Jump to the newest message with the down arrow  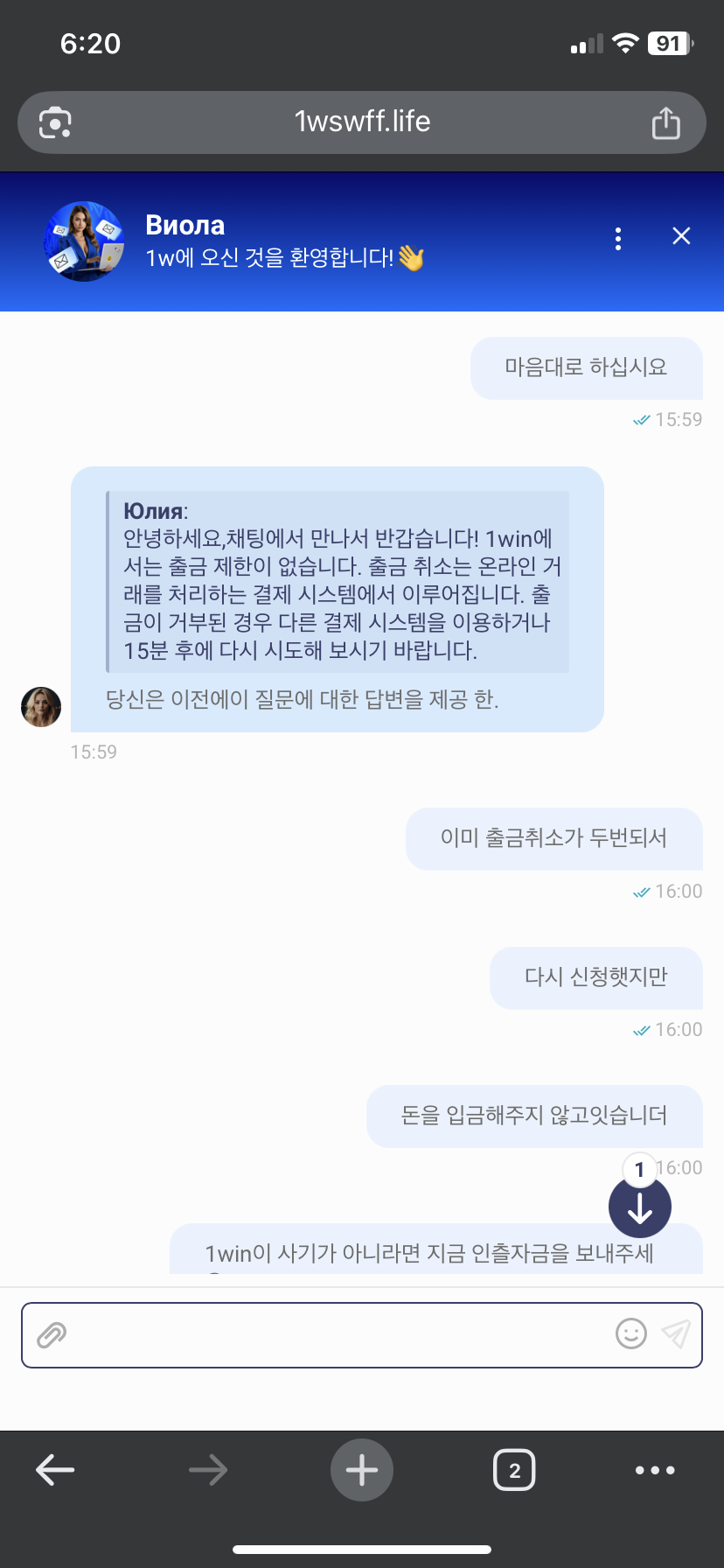pos(640,1207)
